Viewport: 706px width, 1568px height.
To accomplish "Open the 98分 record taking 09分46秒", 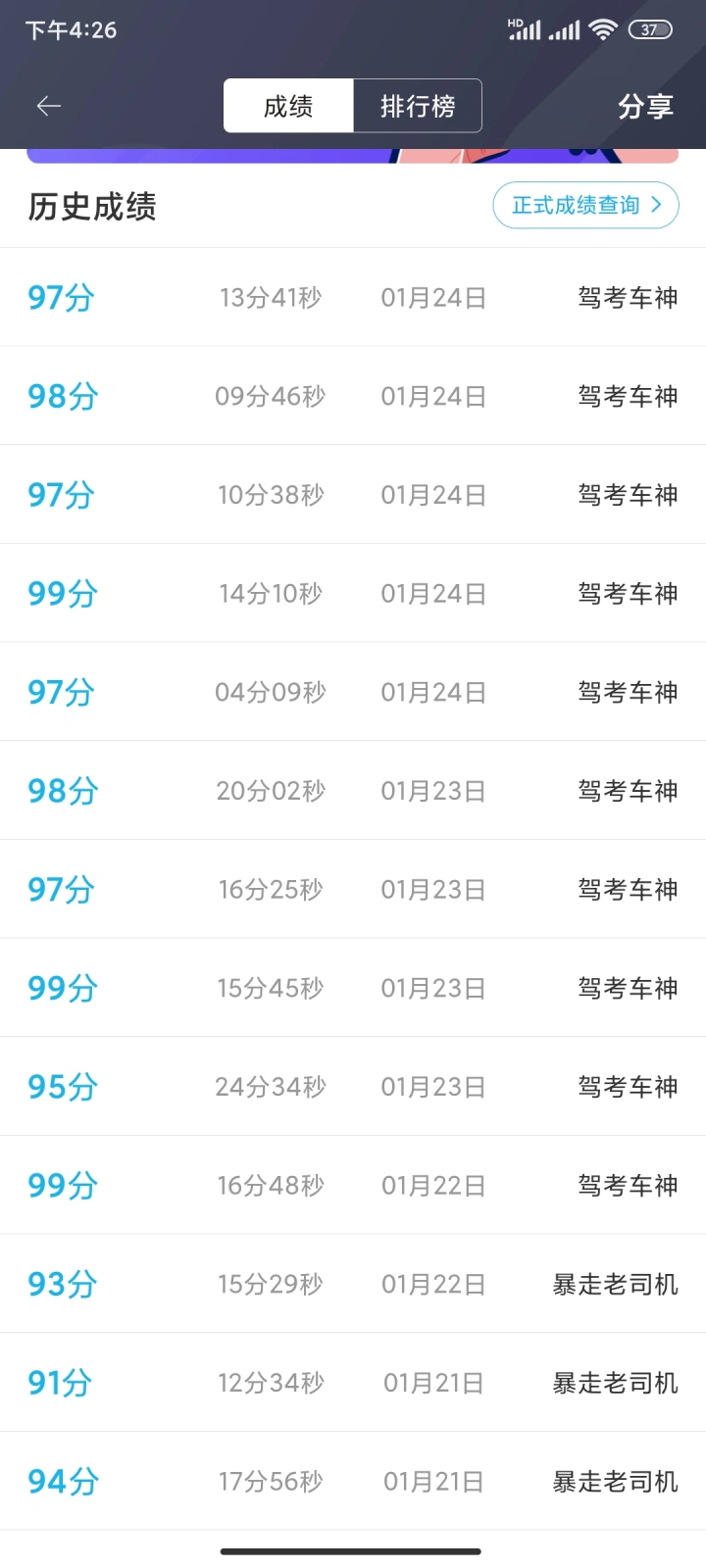I will (x=353, y=396).
